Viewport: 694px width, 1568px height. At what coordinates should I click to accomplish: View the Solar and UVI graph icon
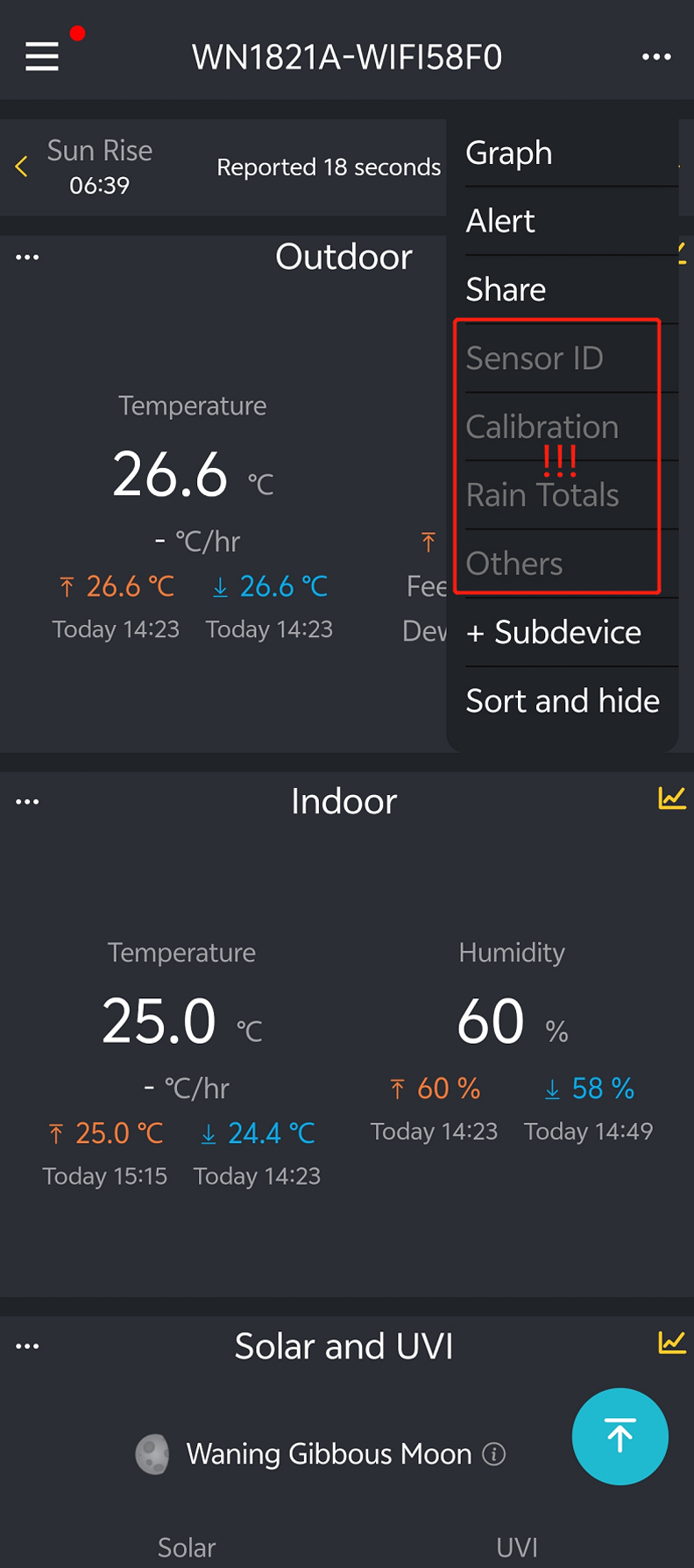pos(671,1343)
